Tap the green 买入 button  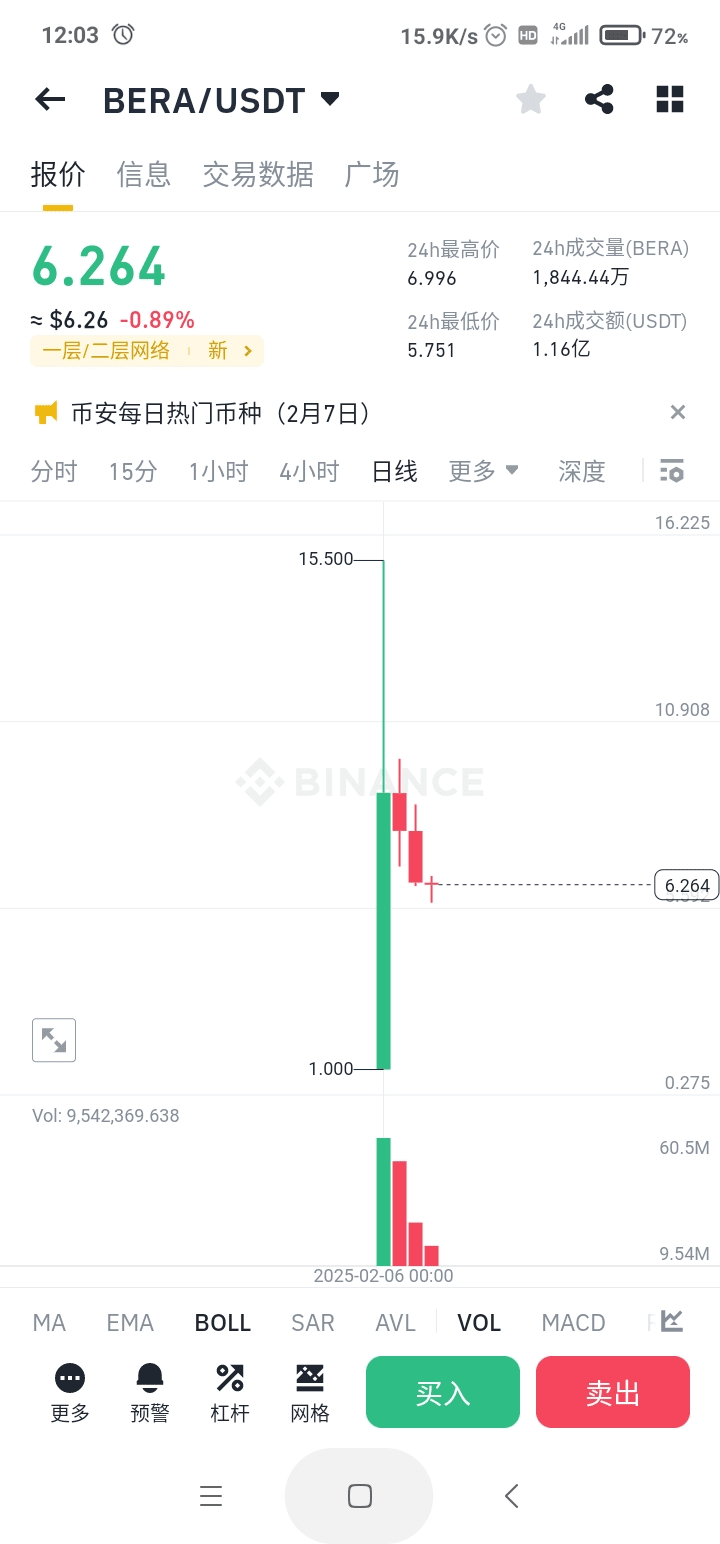(x=443, y=1392)
